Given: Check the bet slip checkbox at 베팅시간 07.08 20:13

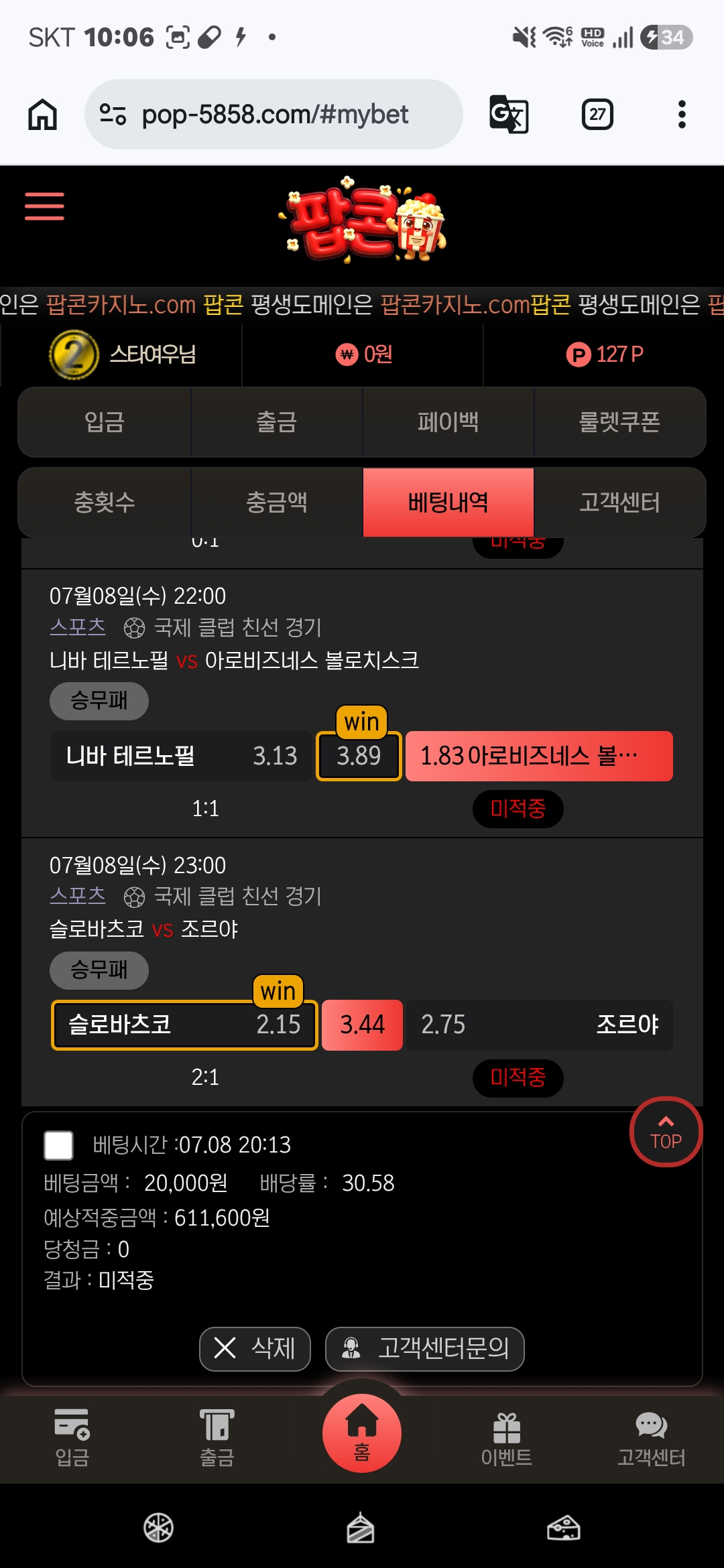Looking at the screenshot, I should [58, 1145].
